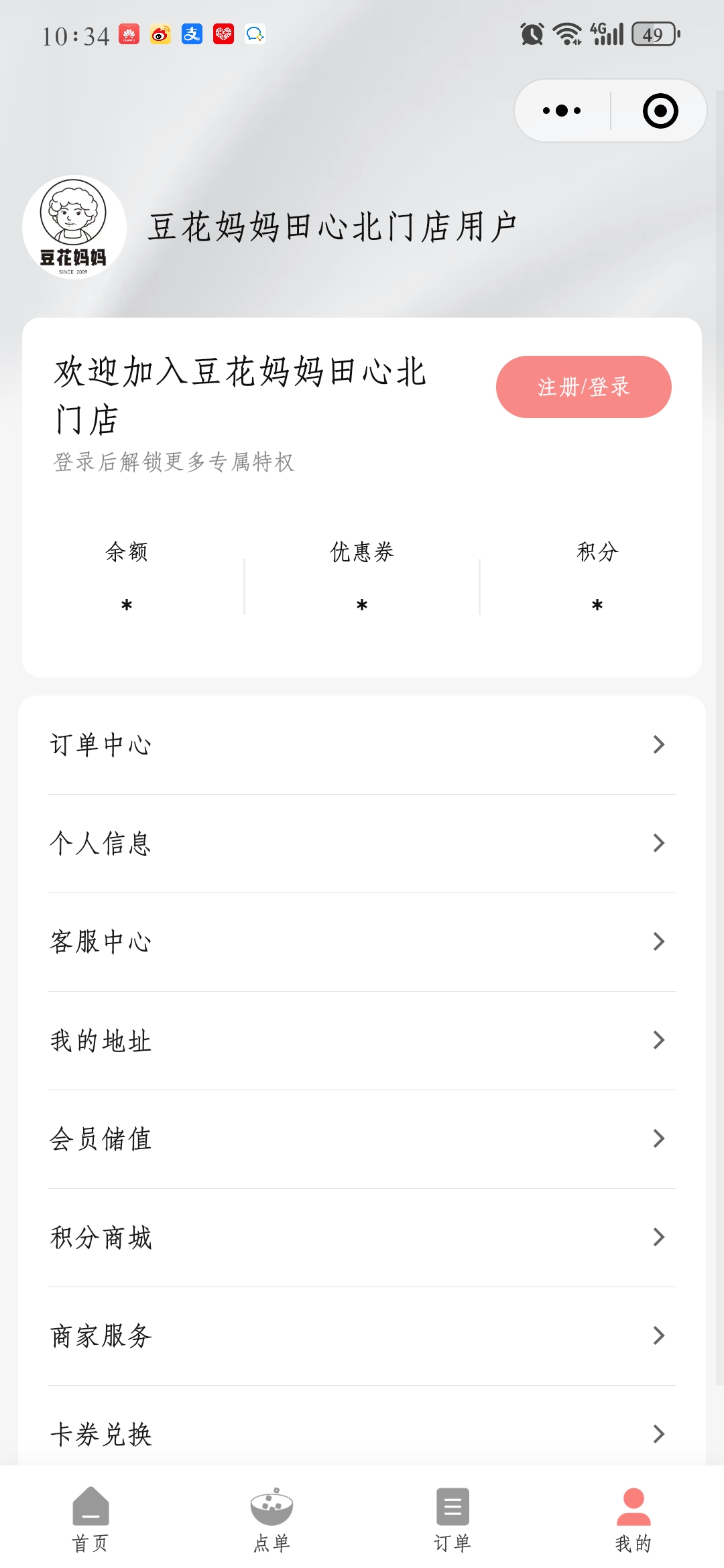Select the 我的 tab
The image size is (724, 1568).
point(633,1519)
